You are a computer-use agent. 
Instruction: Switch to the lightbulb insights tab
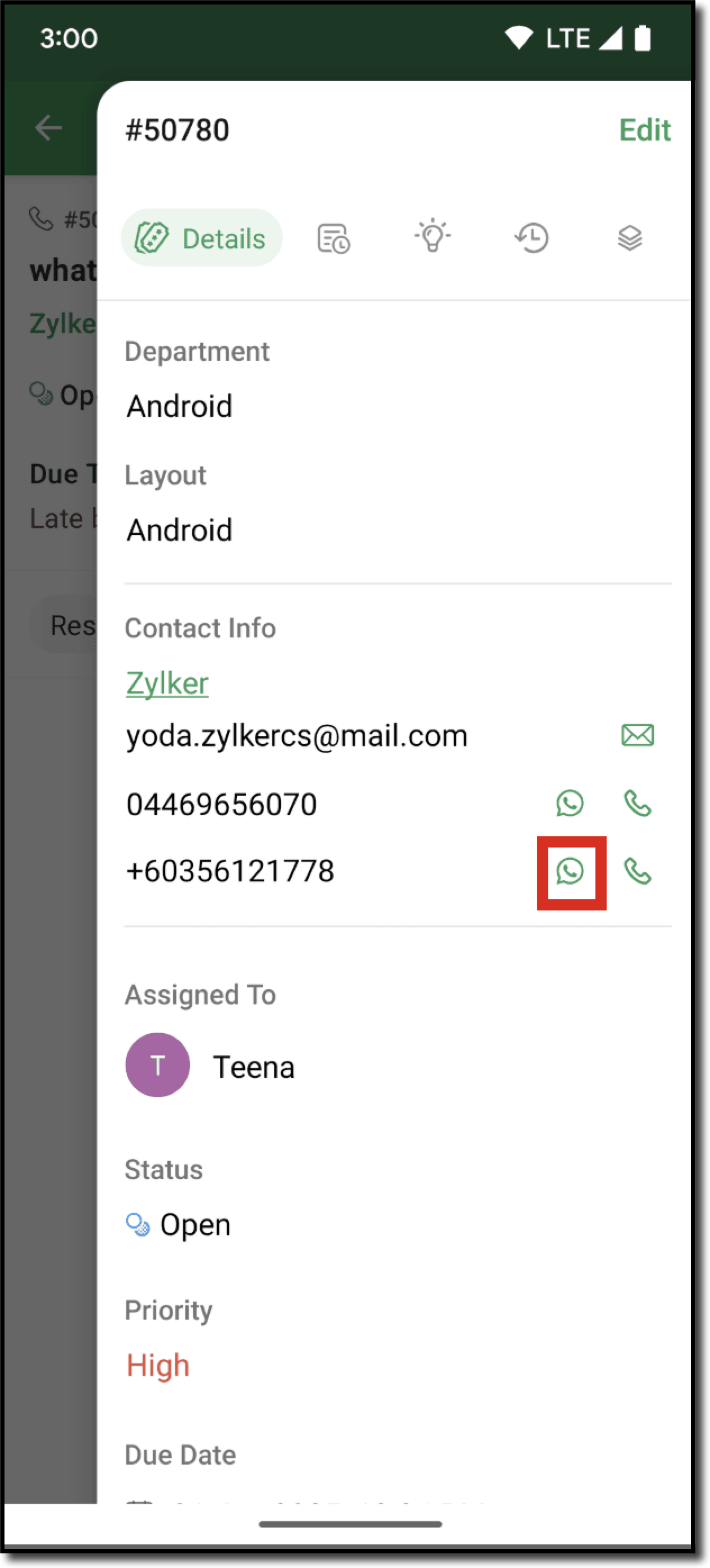(433, 235)
